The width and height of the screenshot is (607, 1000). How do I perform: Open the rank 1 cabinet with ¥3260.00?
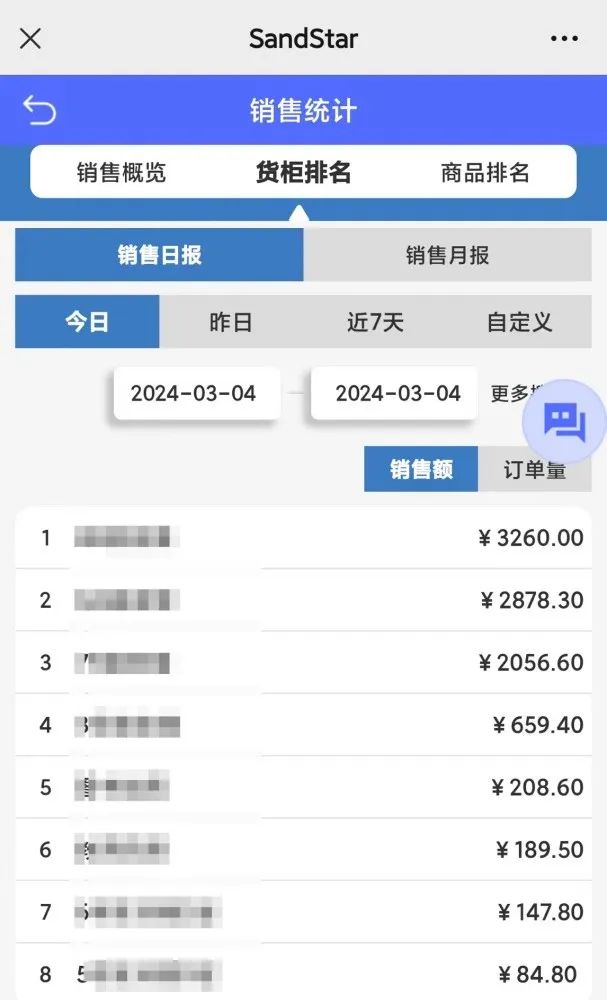304,538
